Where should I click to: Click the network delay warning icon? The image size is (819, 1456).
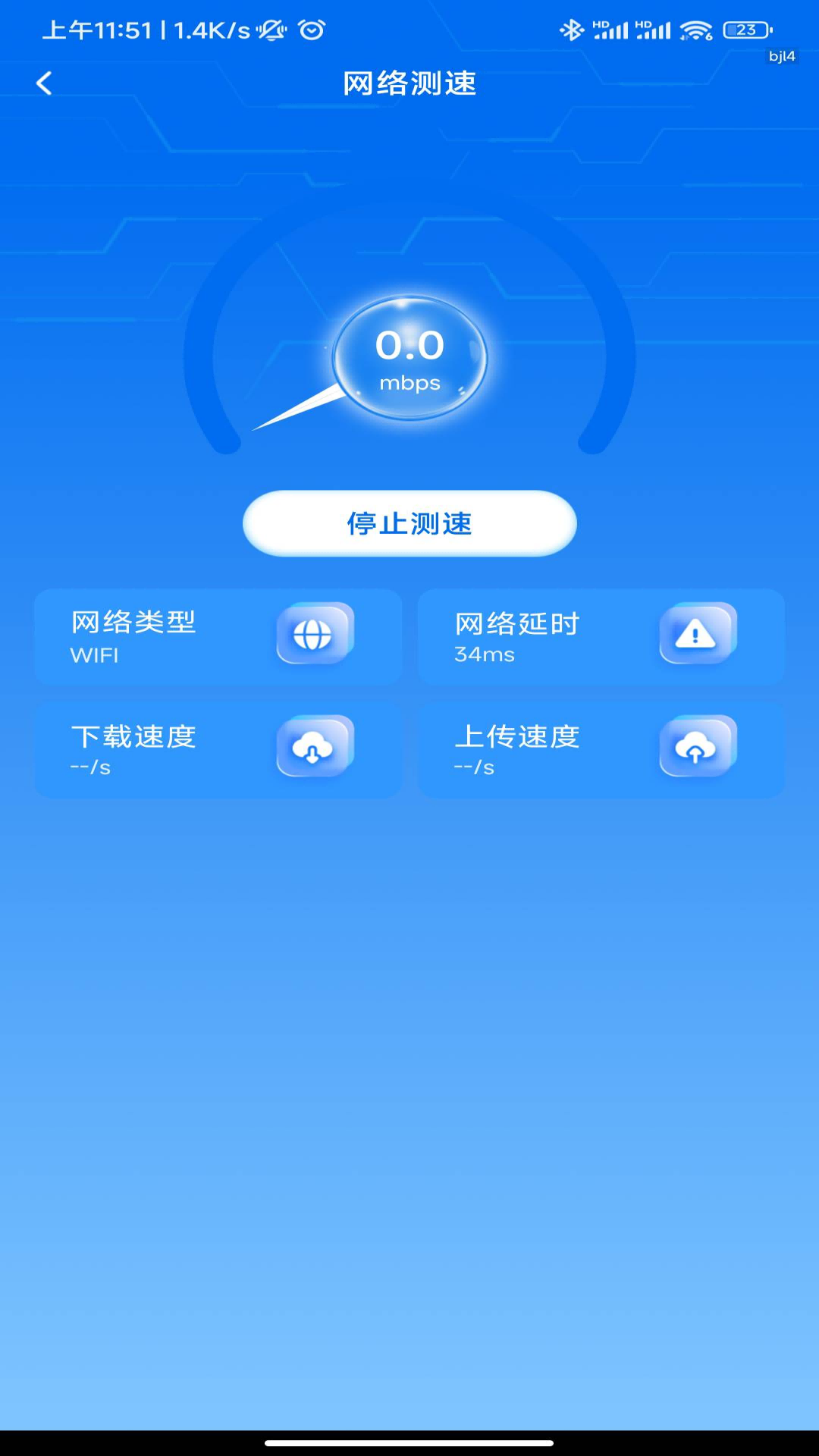click(x=696, y=635)
